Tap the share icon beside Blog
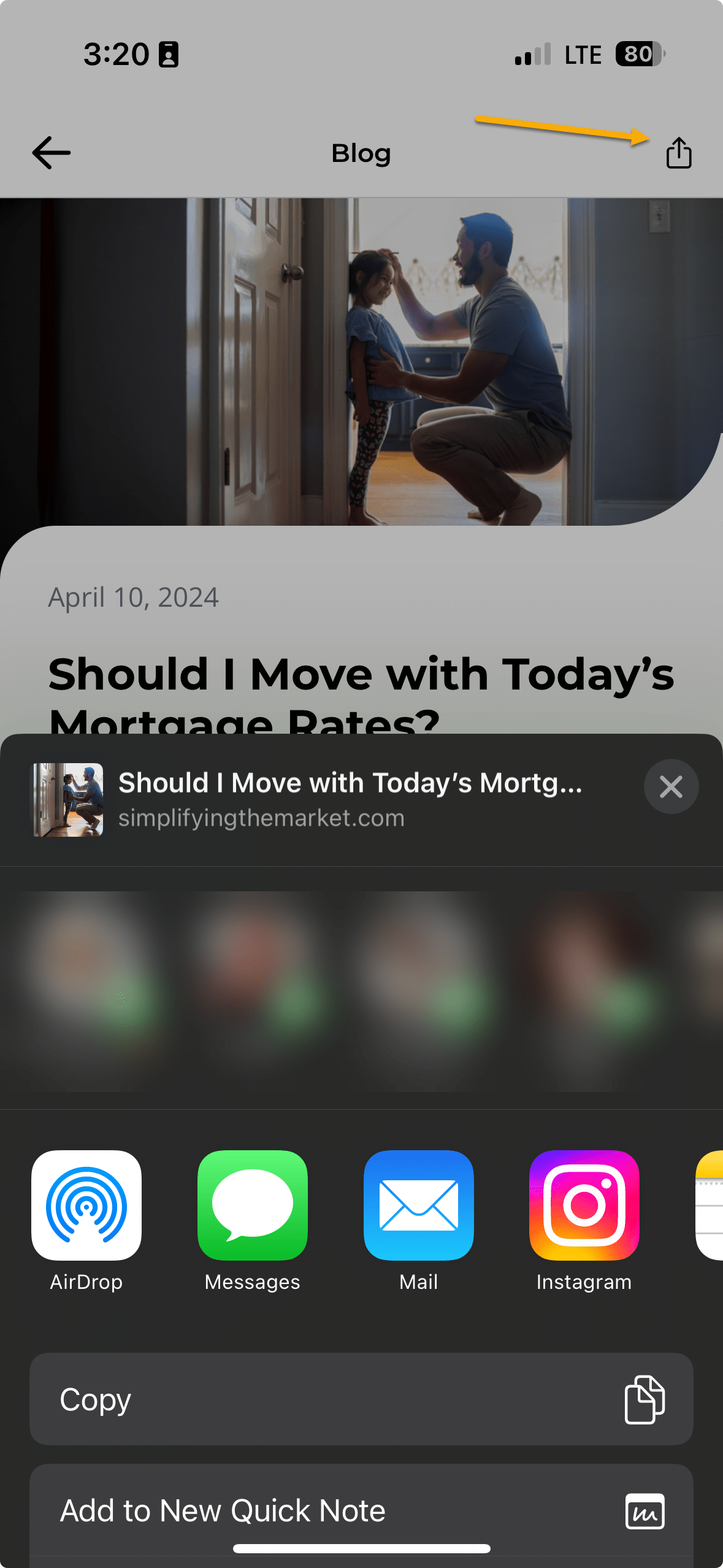 coord(678,153)
